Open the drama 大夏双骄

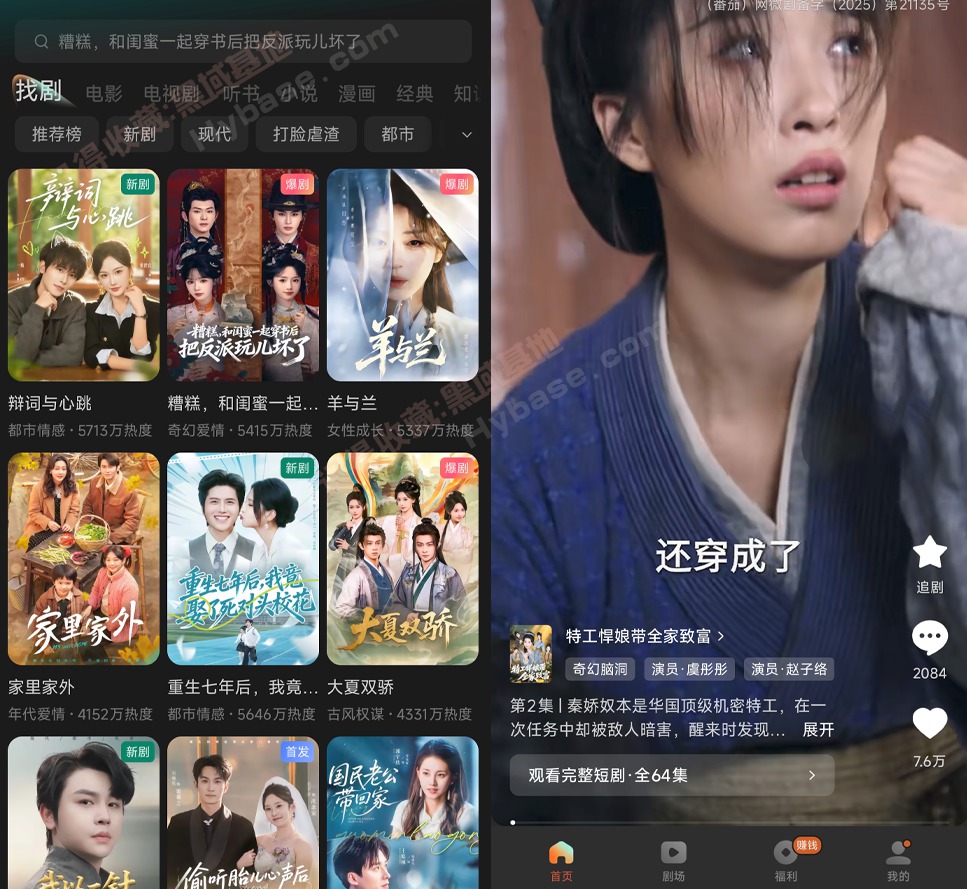pos(402,559)
